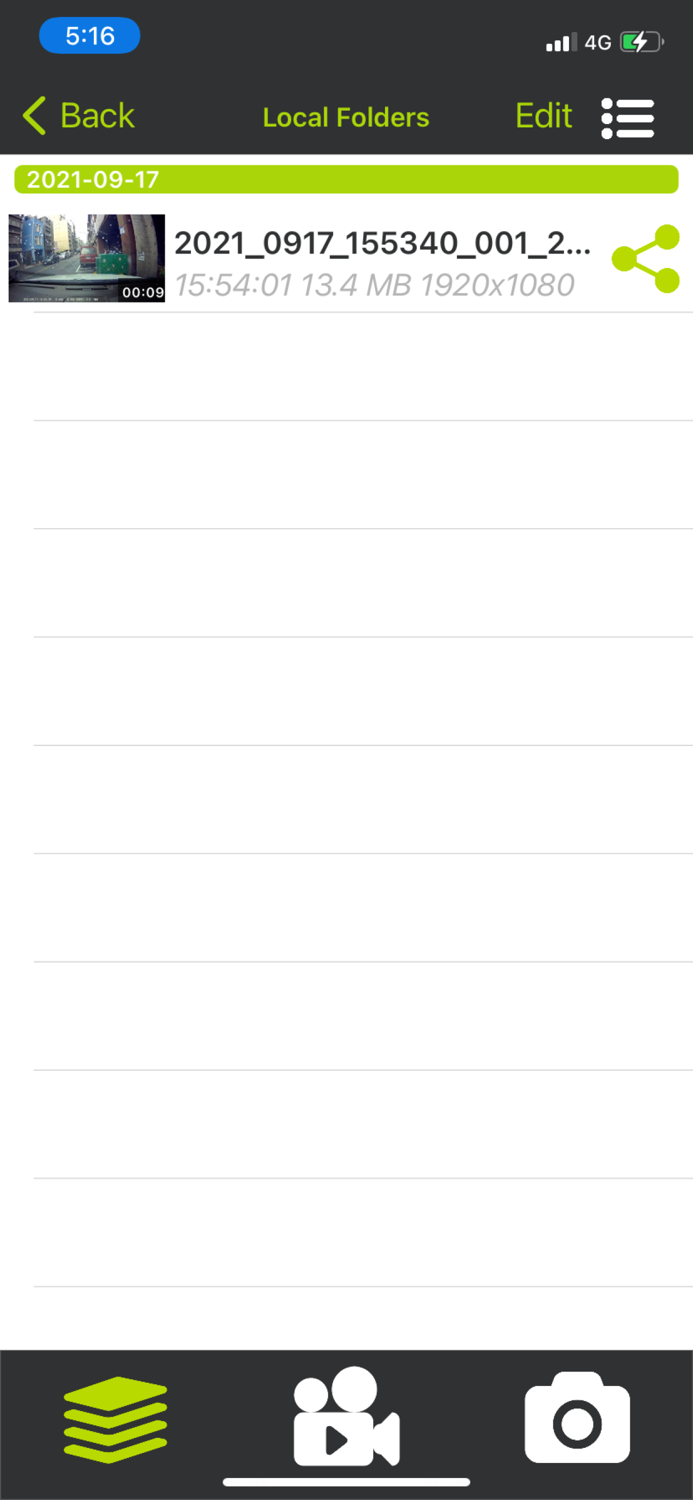This screenshot has height=1500, width=693.
Task: Go back to the previous screen
Action: [78, 116]
